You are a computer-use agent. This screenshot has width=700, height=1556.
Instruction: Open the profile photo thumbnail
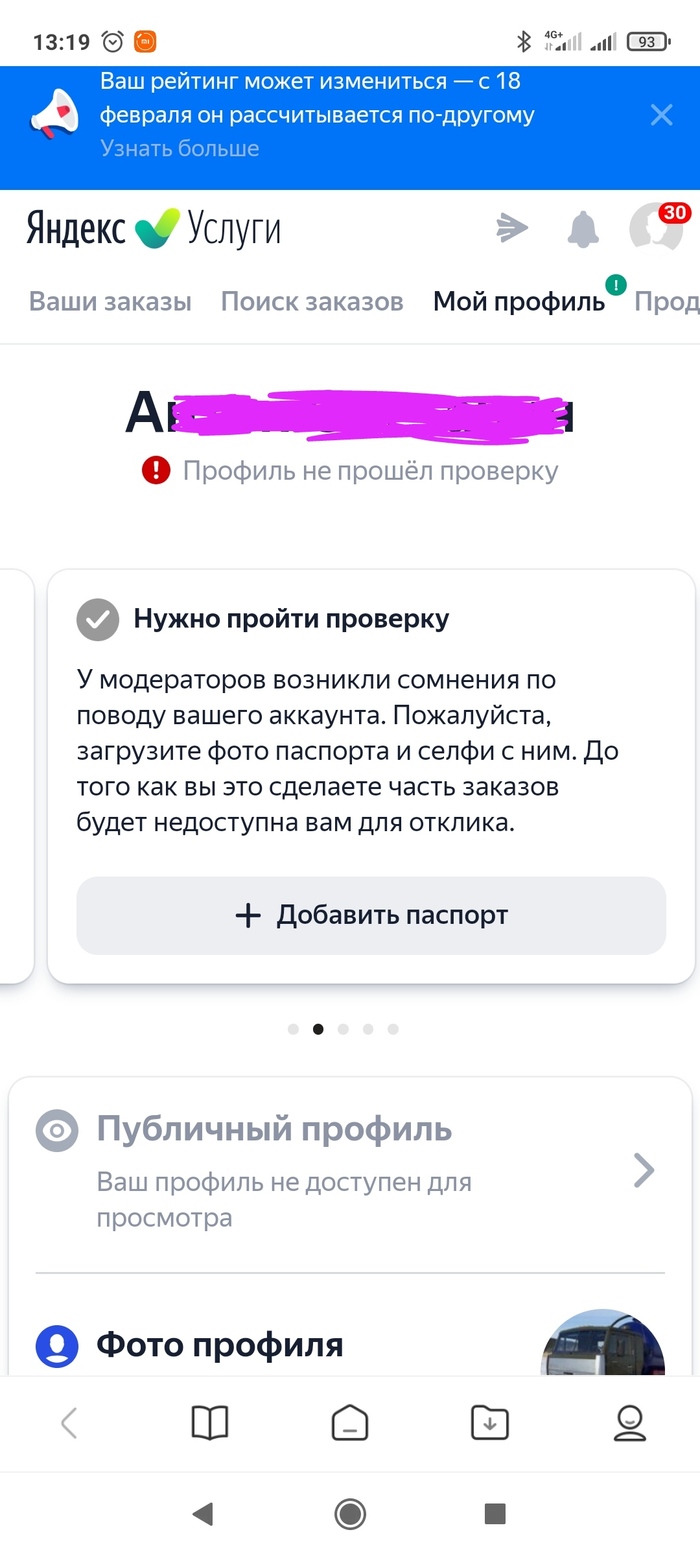point(603,1345)
